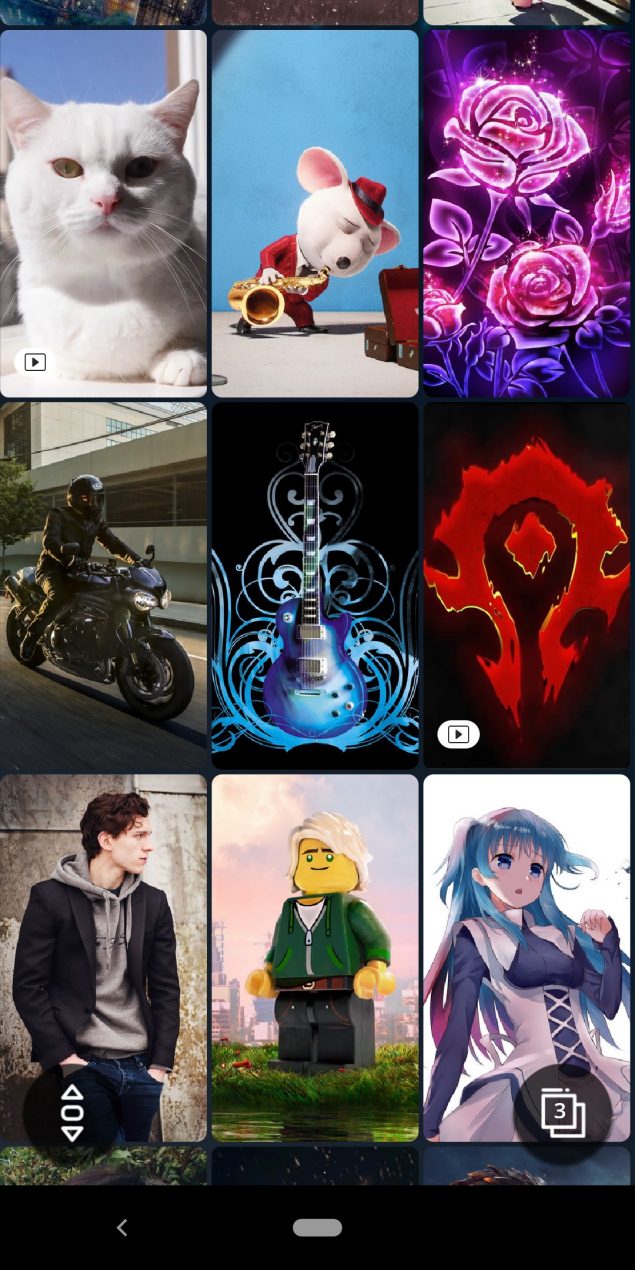The width and height of the screenshot is (635, 1270).
Task: Open the white cat wallpaper
Action: (x=103, y=213)
